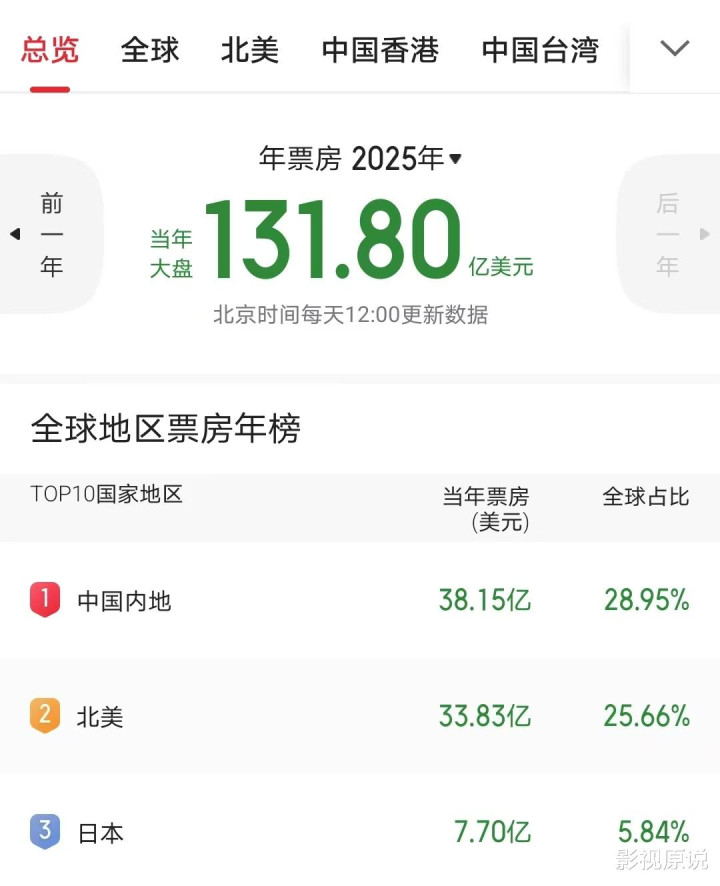The image size is (720, 886).
Task: Open the 日本 box office row
Action: coord(360,831)
